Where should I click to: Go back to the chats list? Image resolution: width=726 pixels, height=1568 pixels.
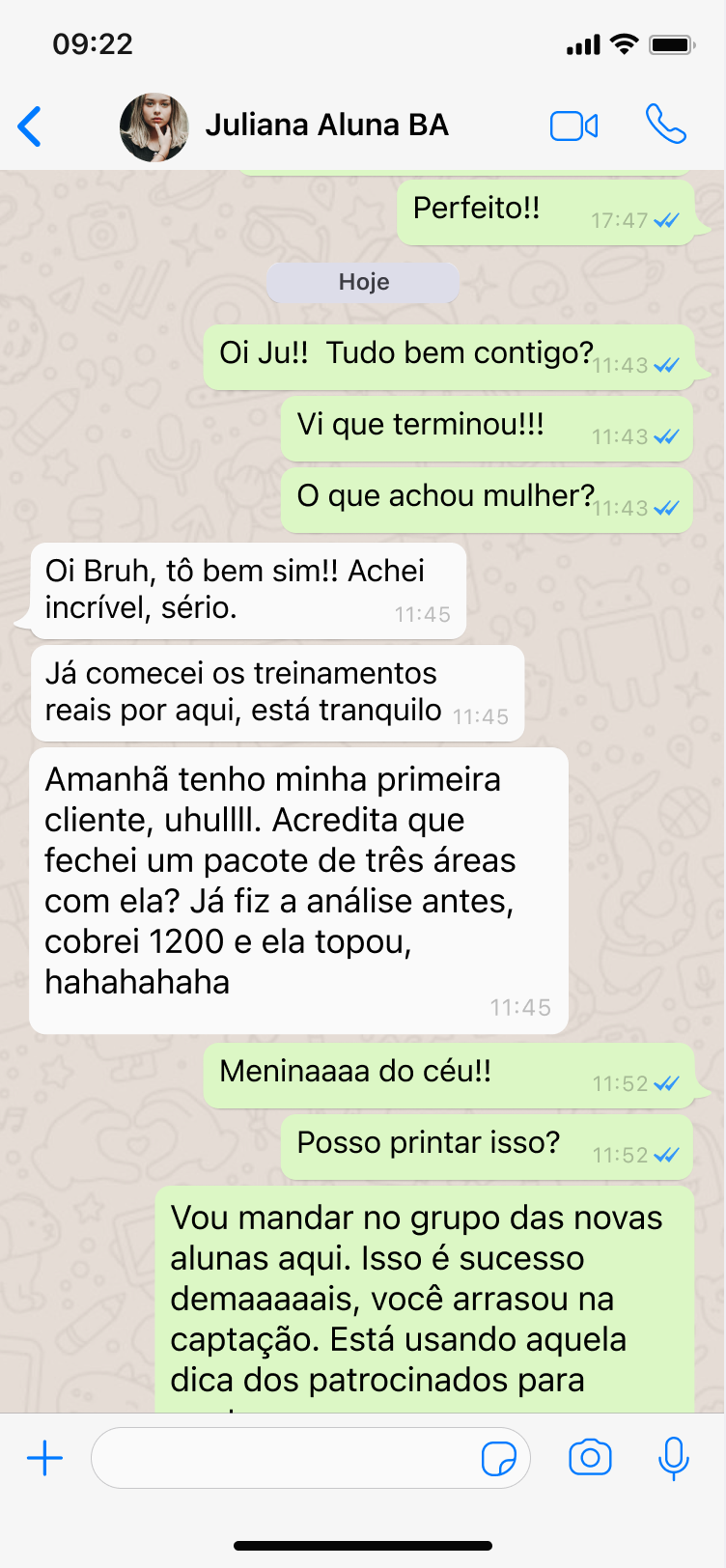click(x=31, y=126)
